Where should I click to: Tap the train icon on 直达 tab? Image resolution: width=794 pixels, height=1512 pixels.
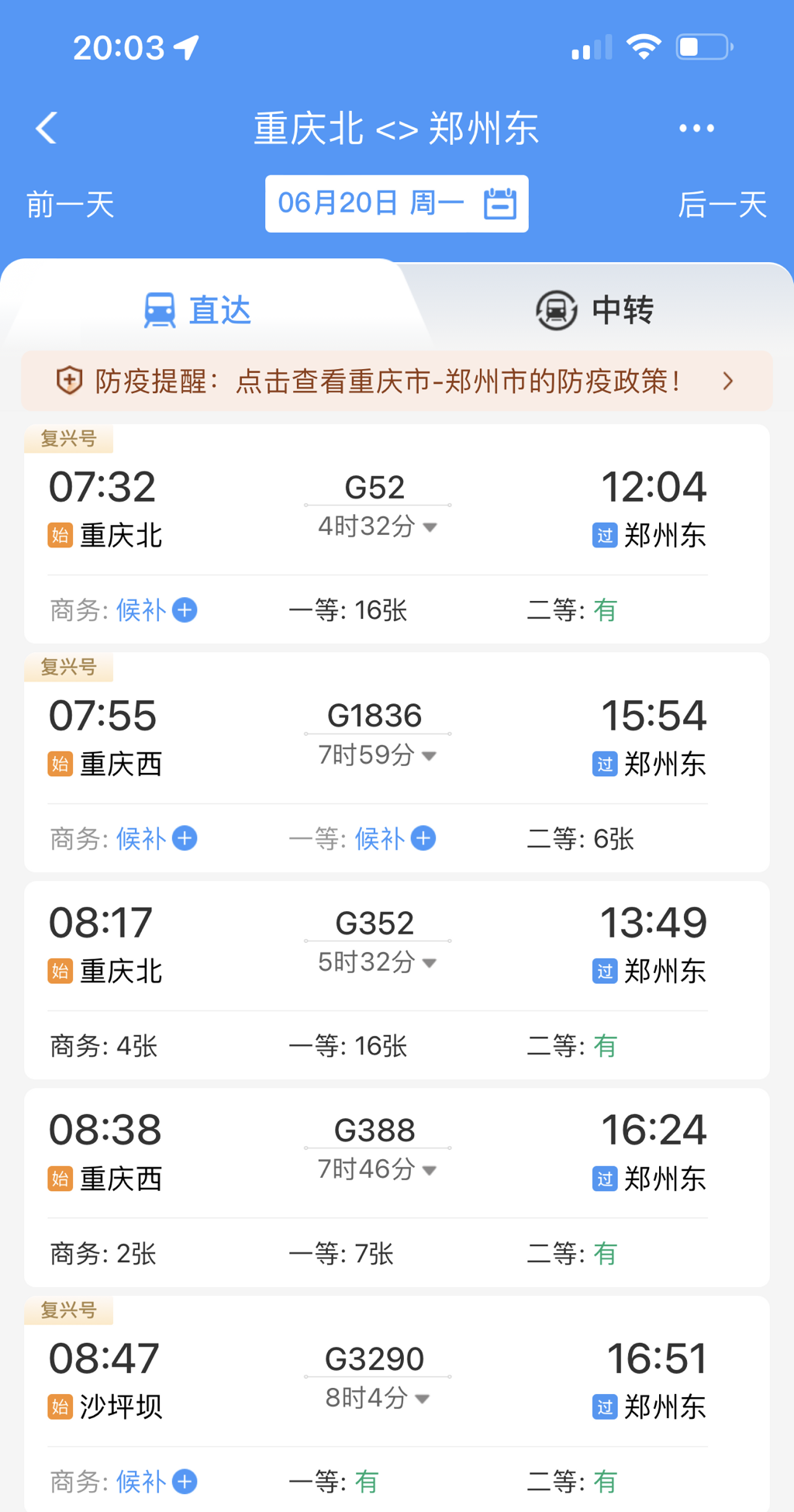pyautogui.click(x=161, y=308)
